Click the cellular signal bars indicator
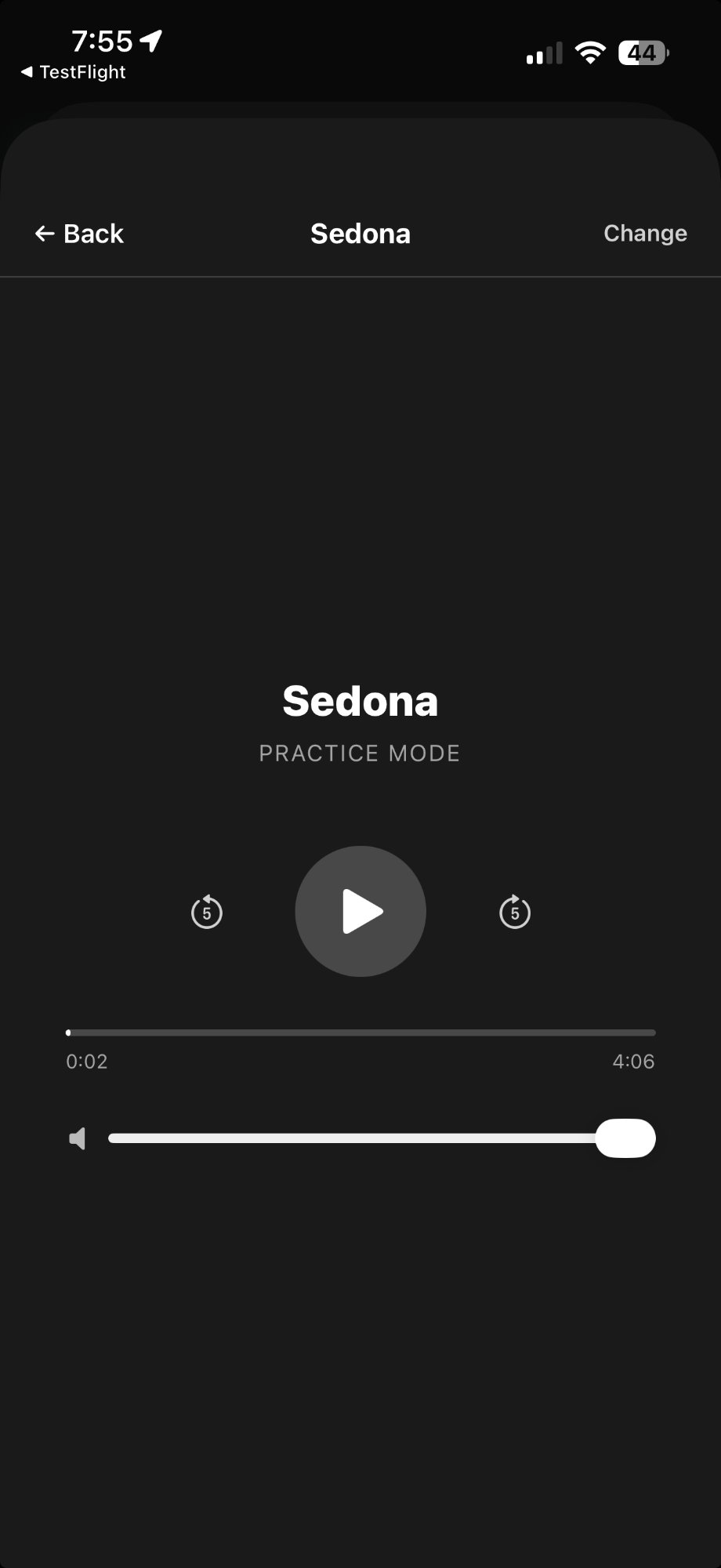 pos(542,52)
